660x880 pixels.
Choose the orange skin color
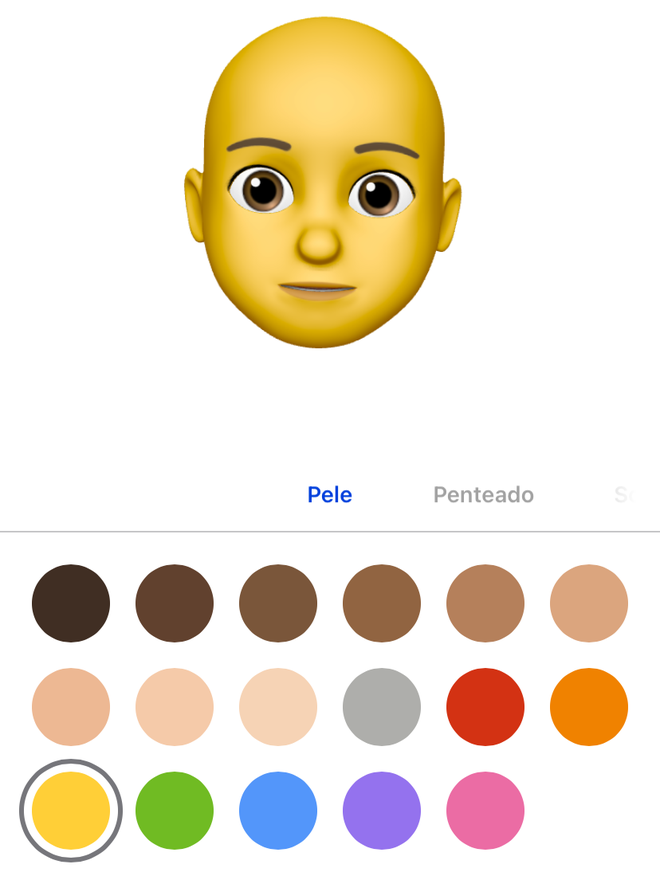(x=589, y=707)
